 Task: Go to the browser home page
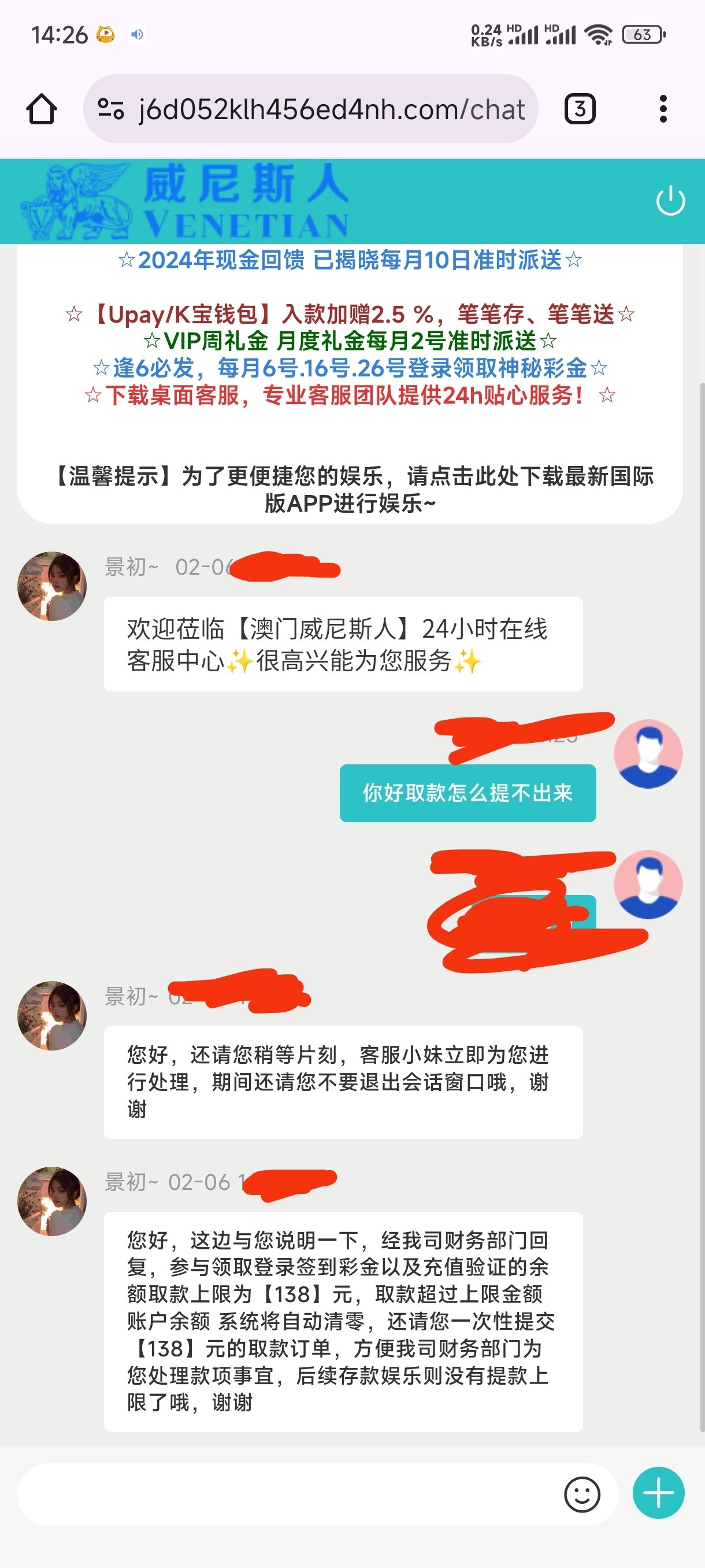pos(42,110)
